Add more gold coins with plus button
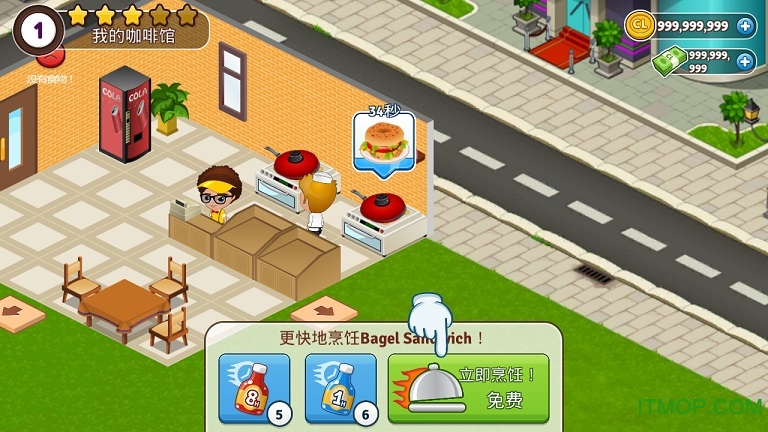This screenshot has width=768, height=432. (x=745, y=26)
